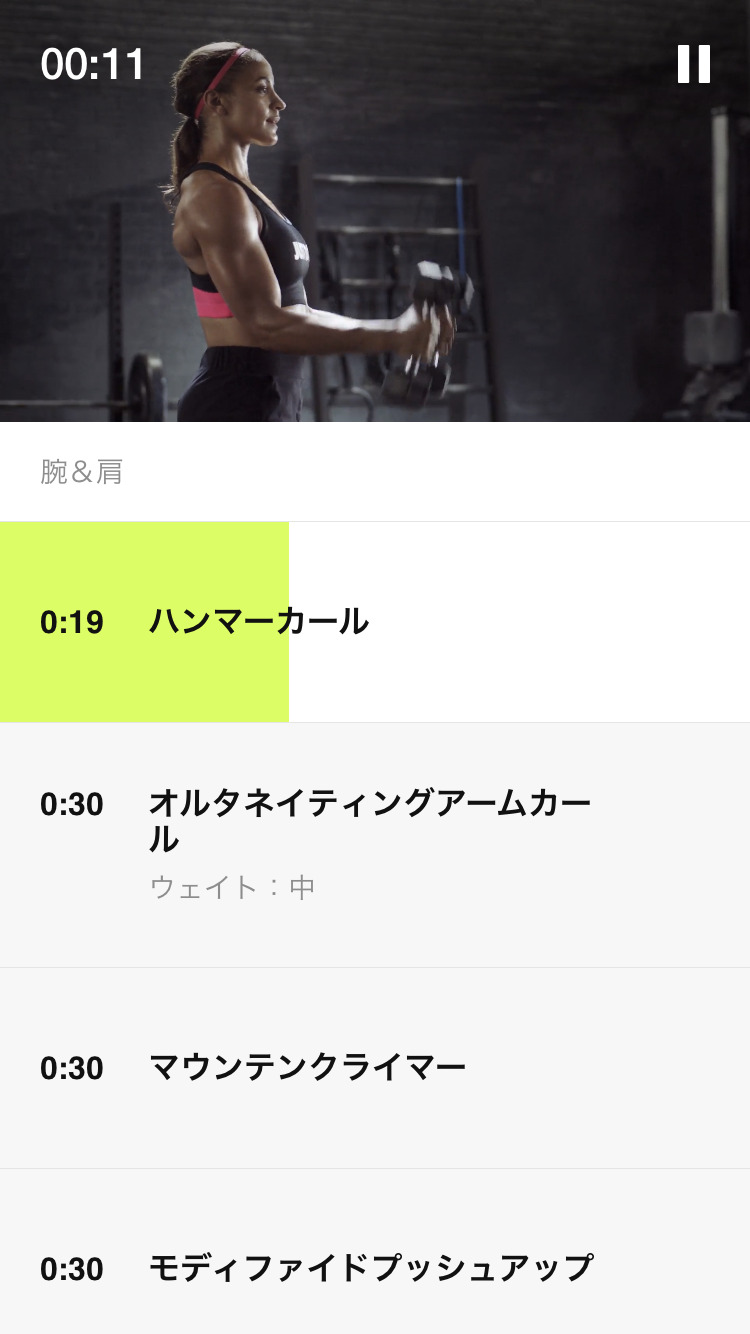
Task: Jump to the マウンテンクライマー exercise
Action: tap(375, 1068)
